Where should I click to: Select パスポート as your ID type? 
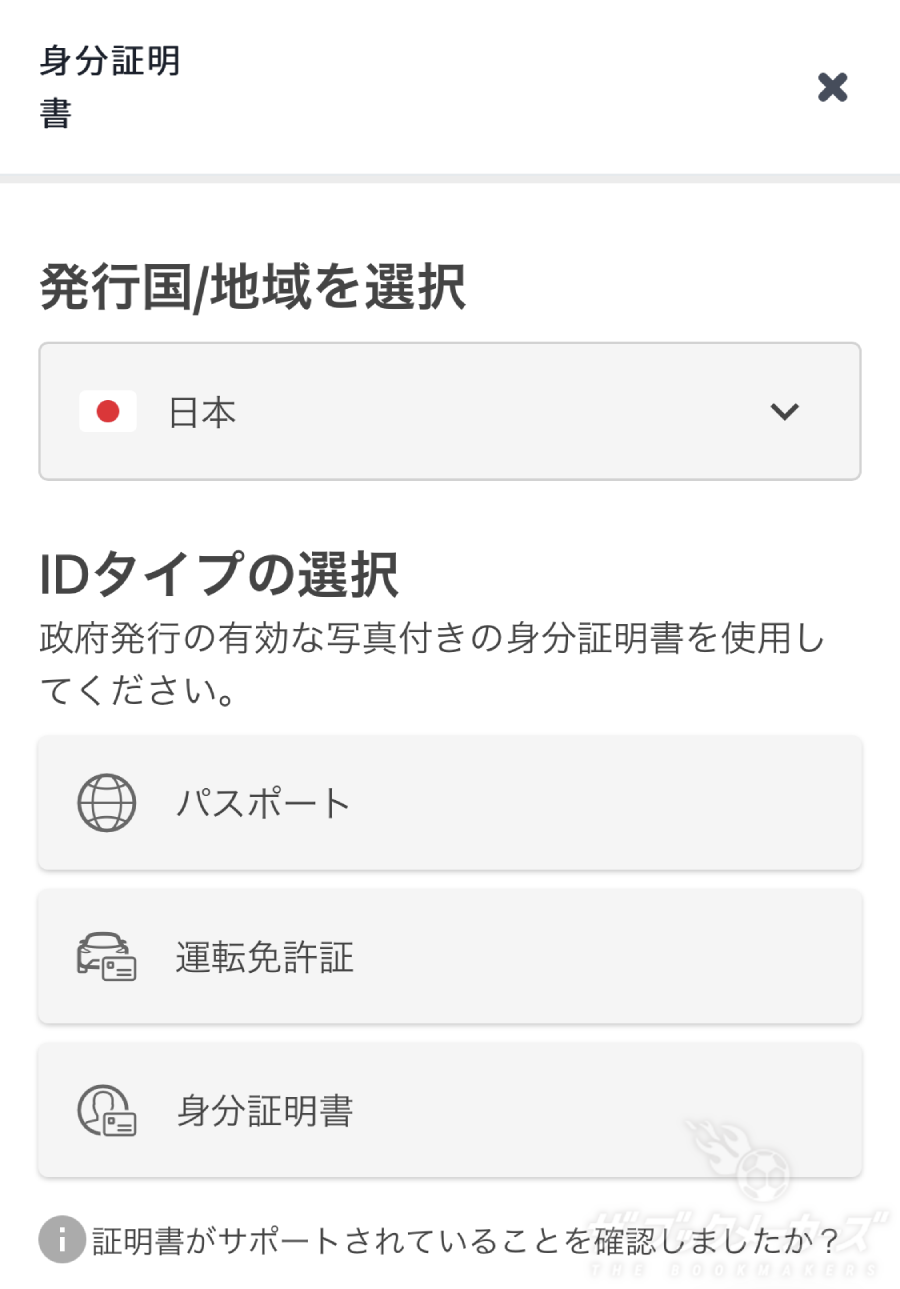tap(449, 803)
